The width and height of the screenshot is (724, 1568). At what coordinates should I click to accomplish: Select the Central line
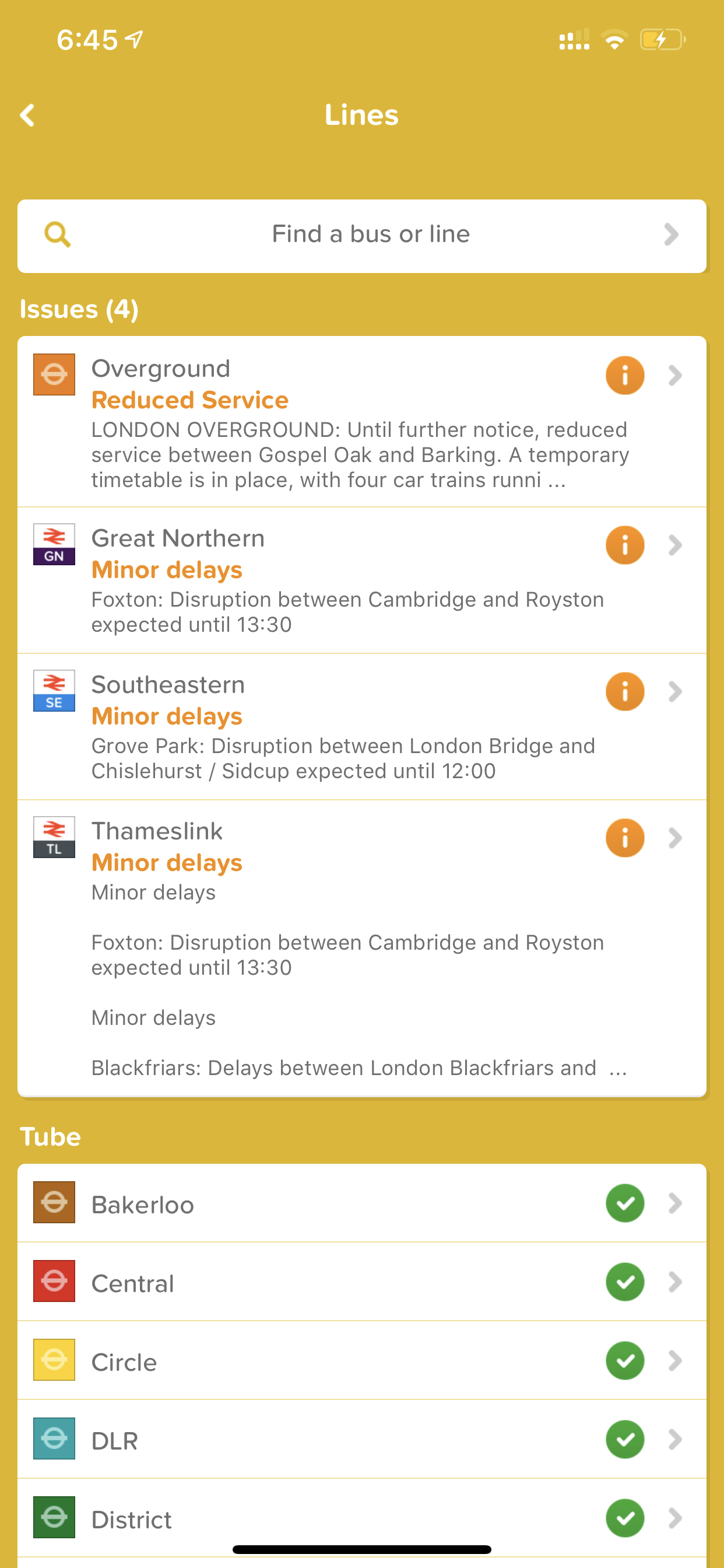pos(362,1282)
